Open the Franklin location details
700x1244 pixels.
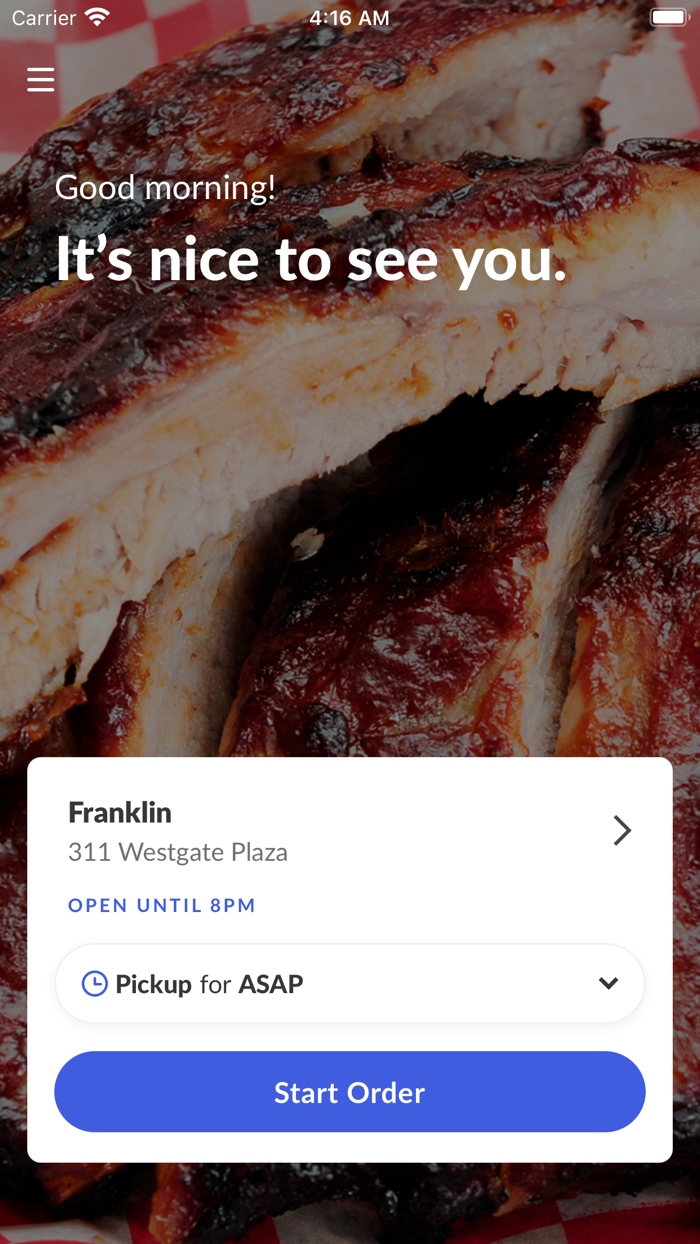pyautogui.click(x=350, y=831)
